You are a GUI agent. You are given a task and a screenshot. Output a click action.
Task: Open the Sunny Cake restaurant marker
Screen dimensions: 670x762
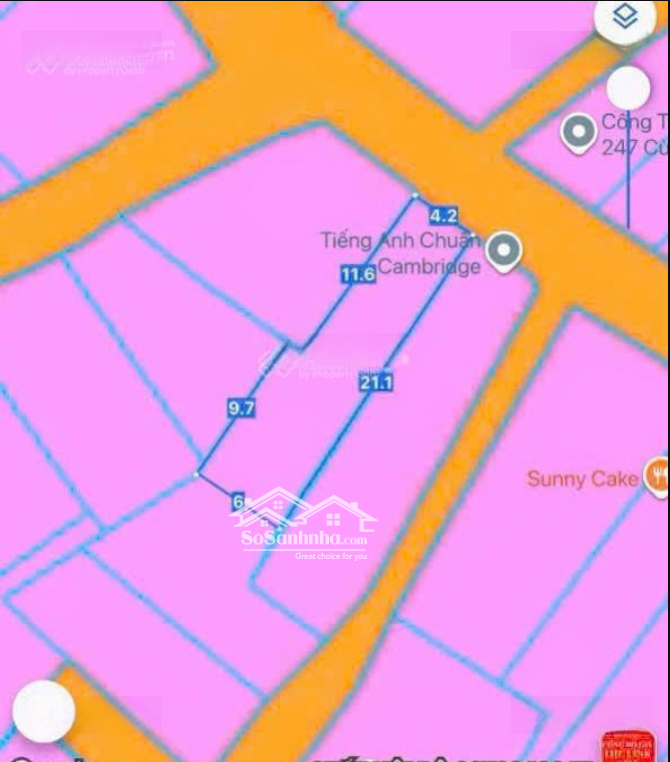(x=658, y=474)
